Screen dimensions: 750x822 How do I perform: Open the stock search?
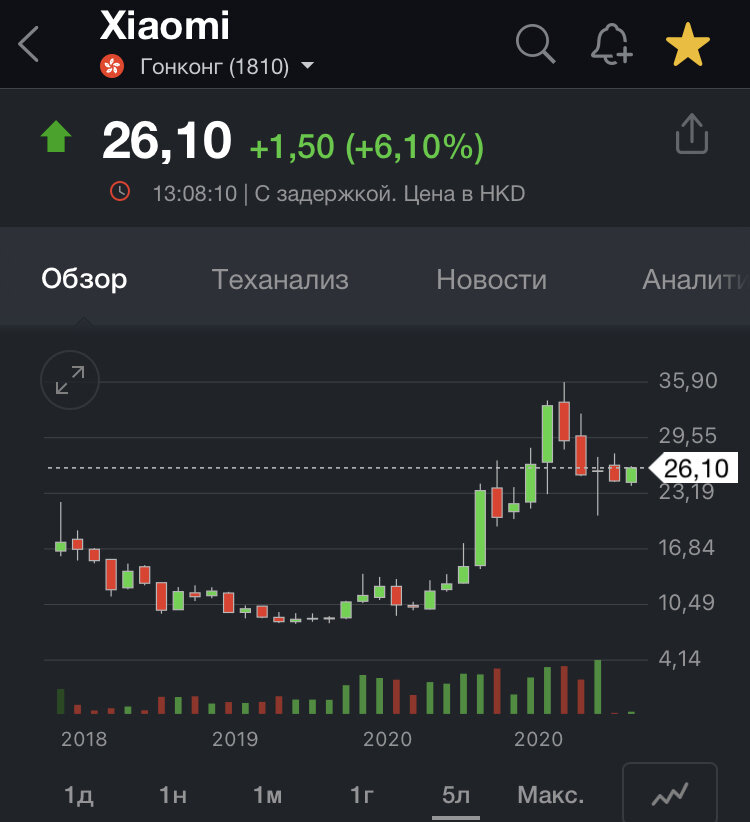[x=536, y=44]
